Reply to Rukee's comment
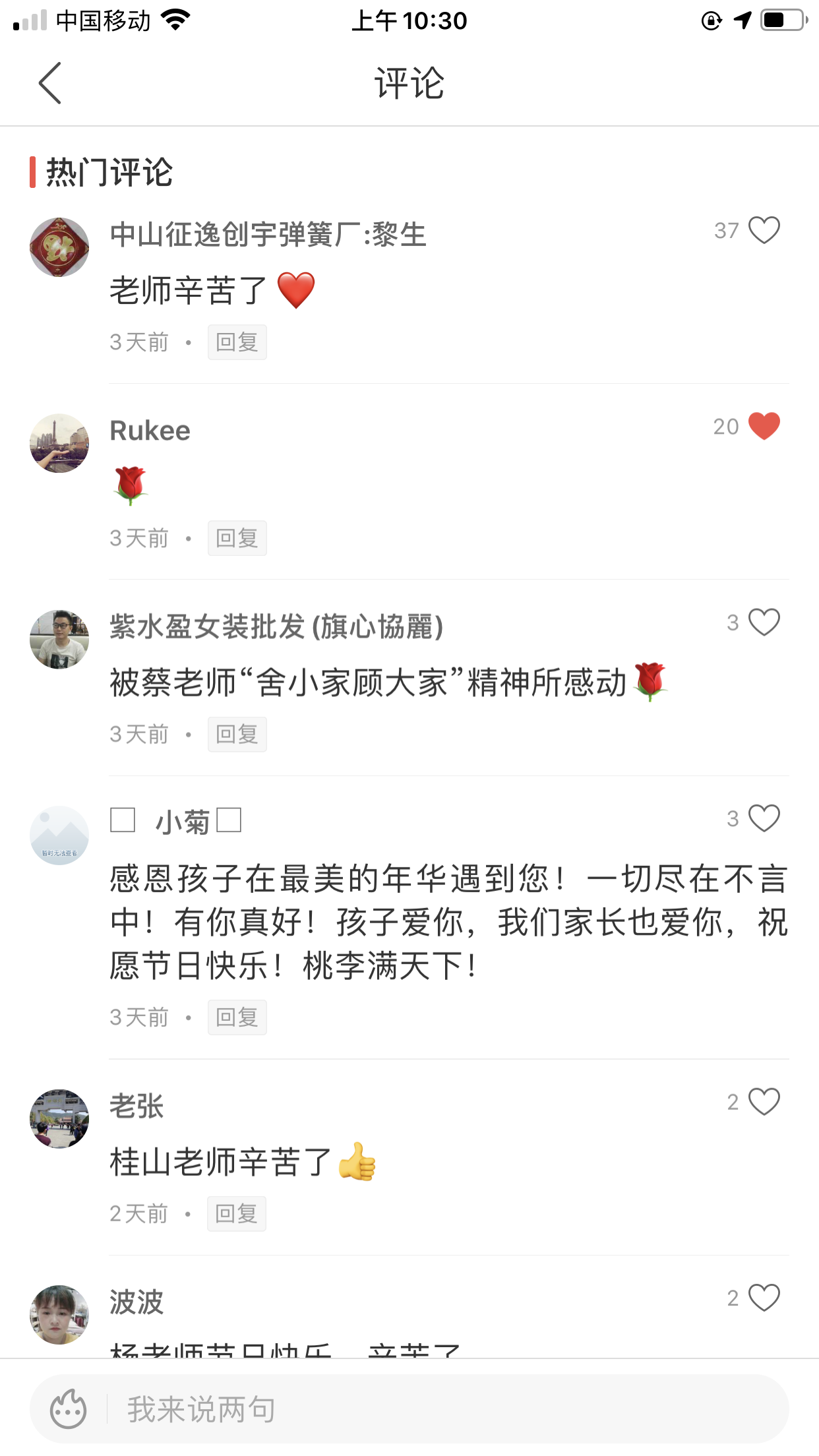Viewport: 819px width, 1456px height. 237,538
